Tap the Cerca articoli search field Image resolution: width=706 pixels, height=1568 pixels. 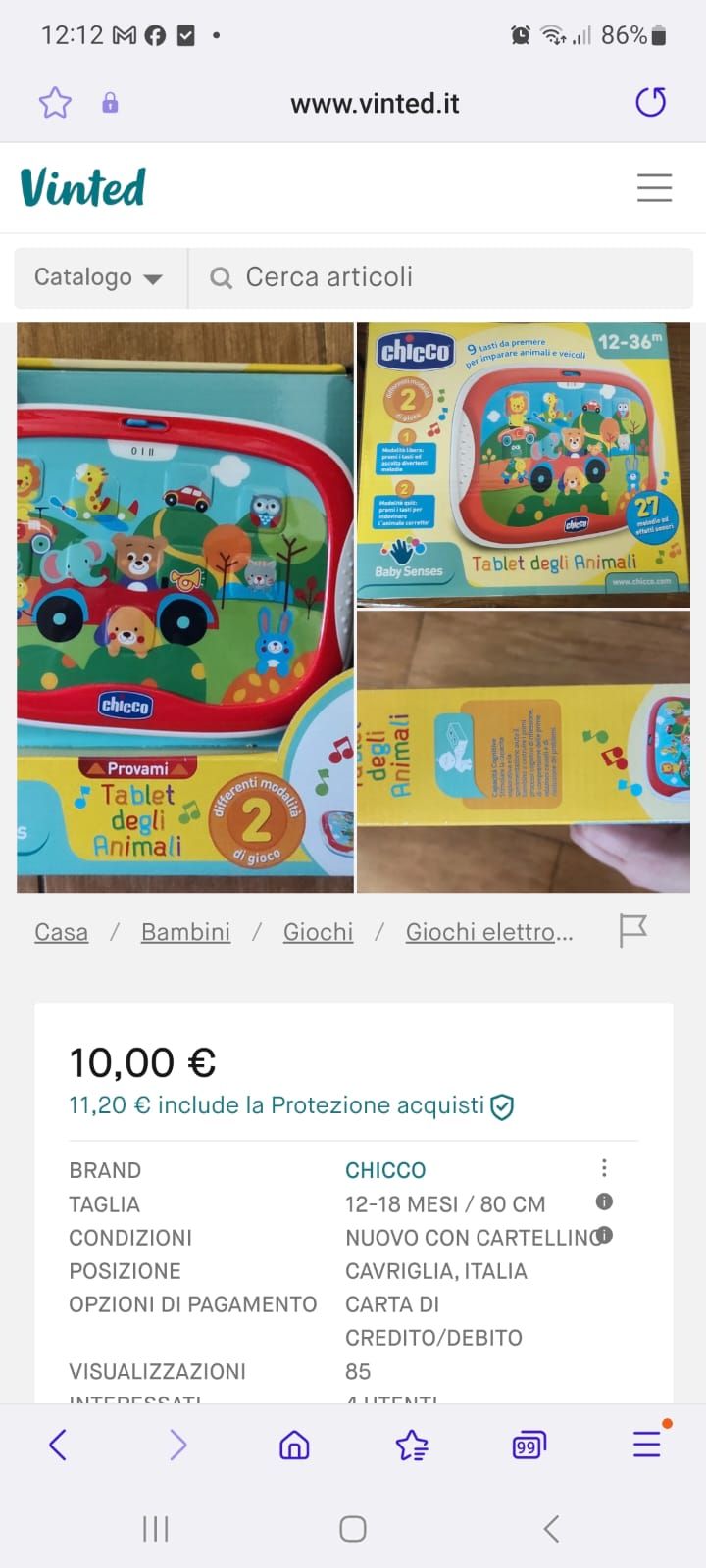point(439,277)
